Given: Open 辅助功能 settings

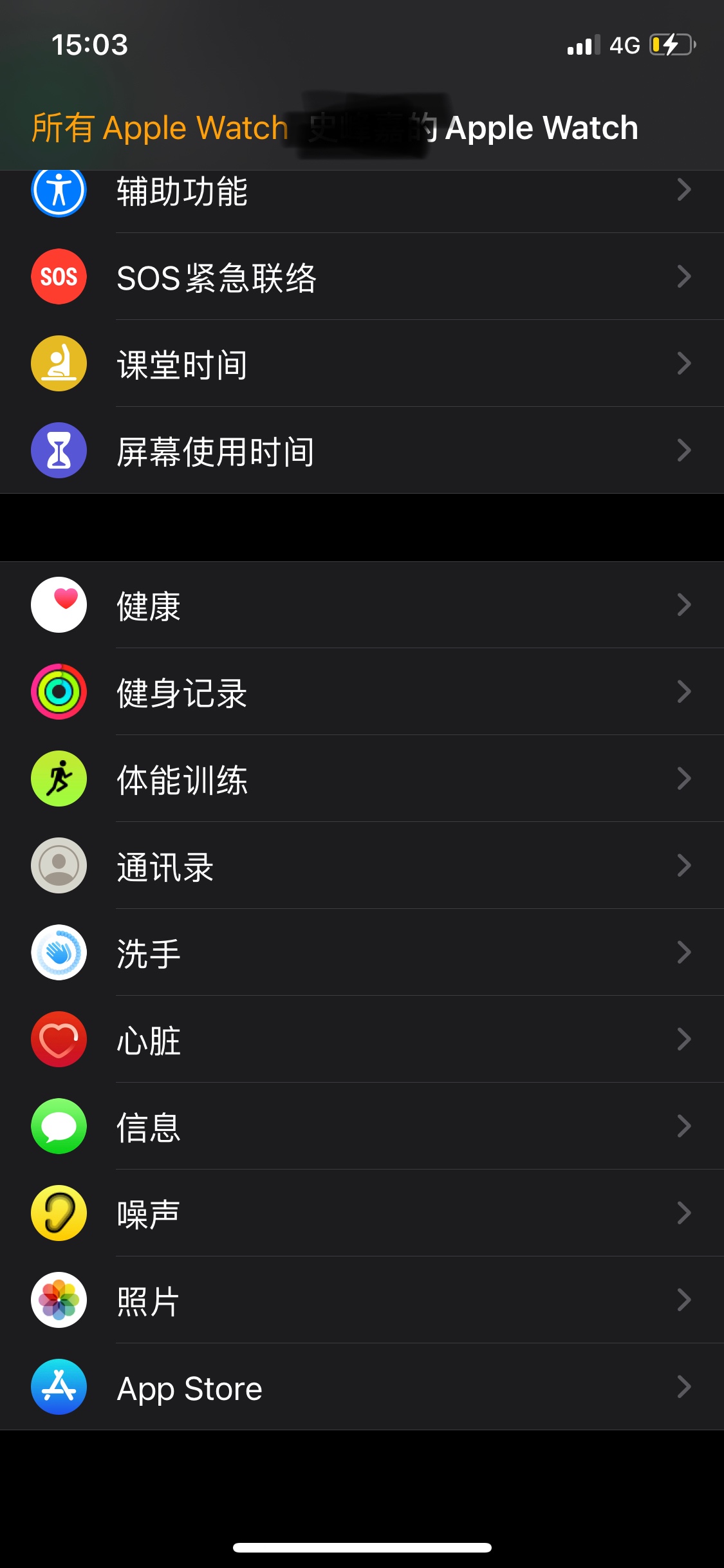Looking at the screenshot, I should pos(362,192).
